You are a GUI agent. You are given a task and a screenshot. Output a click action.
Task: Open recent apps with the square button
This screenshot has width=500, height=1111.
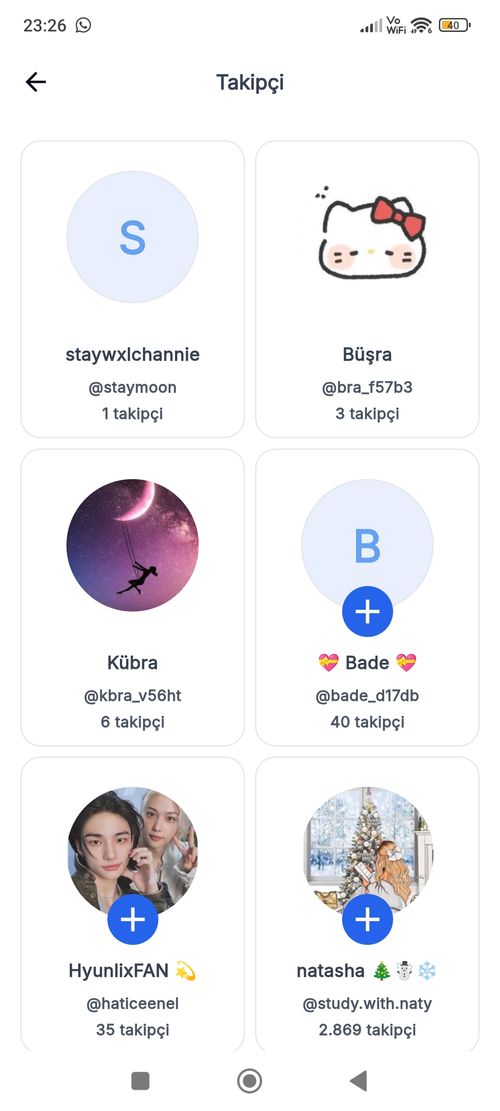(x=140, y=1081)
